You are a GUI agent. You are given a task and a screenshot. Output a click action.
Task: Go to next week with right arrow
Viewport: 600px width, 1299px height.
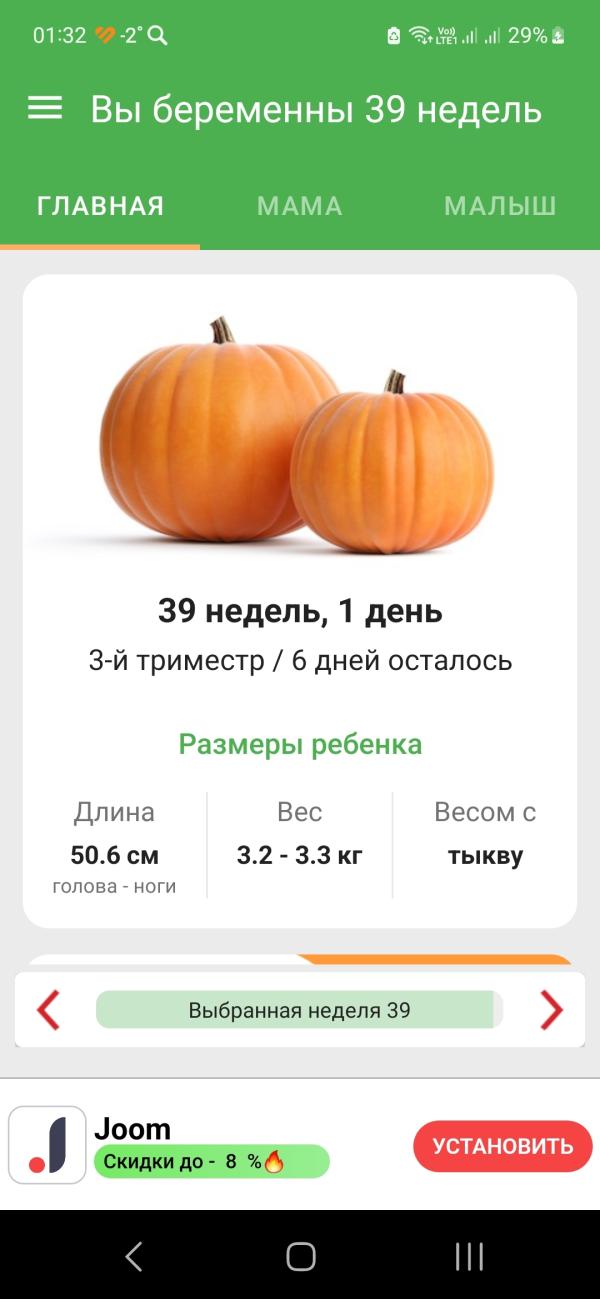552,1010
